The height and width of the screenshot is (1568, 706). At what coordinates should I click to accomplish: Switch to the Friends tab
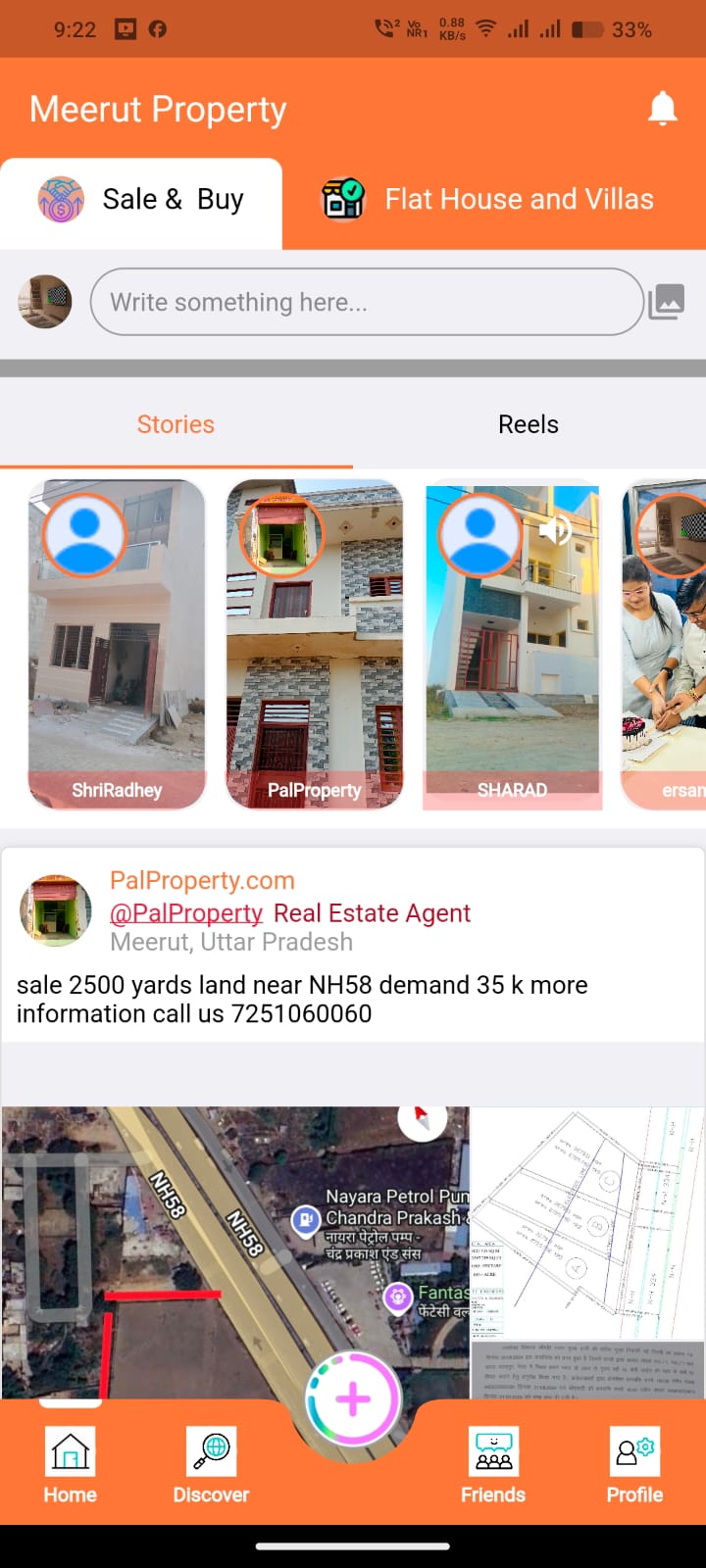pos(493,1465)
